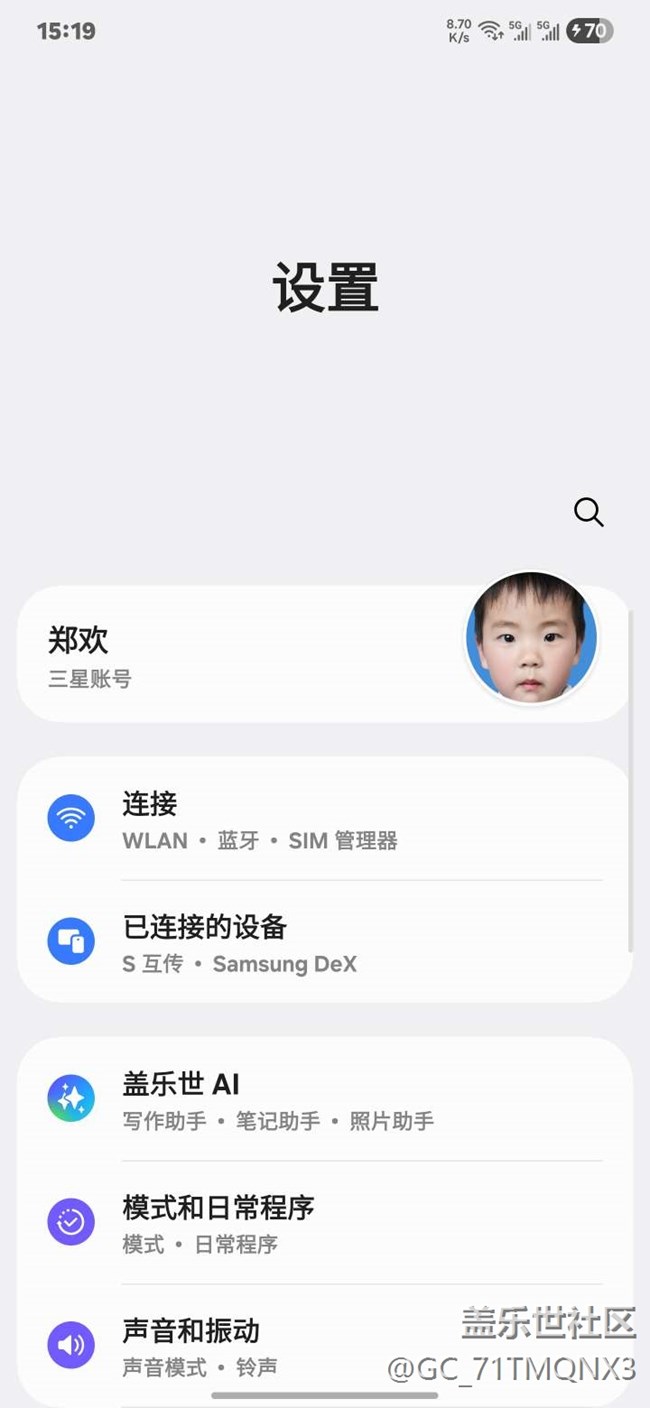
Task: Open 声音和振动 settings
Action: tap(325, 1345)
